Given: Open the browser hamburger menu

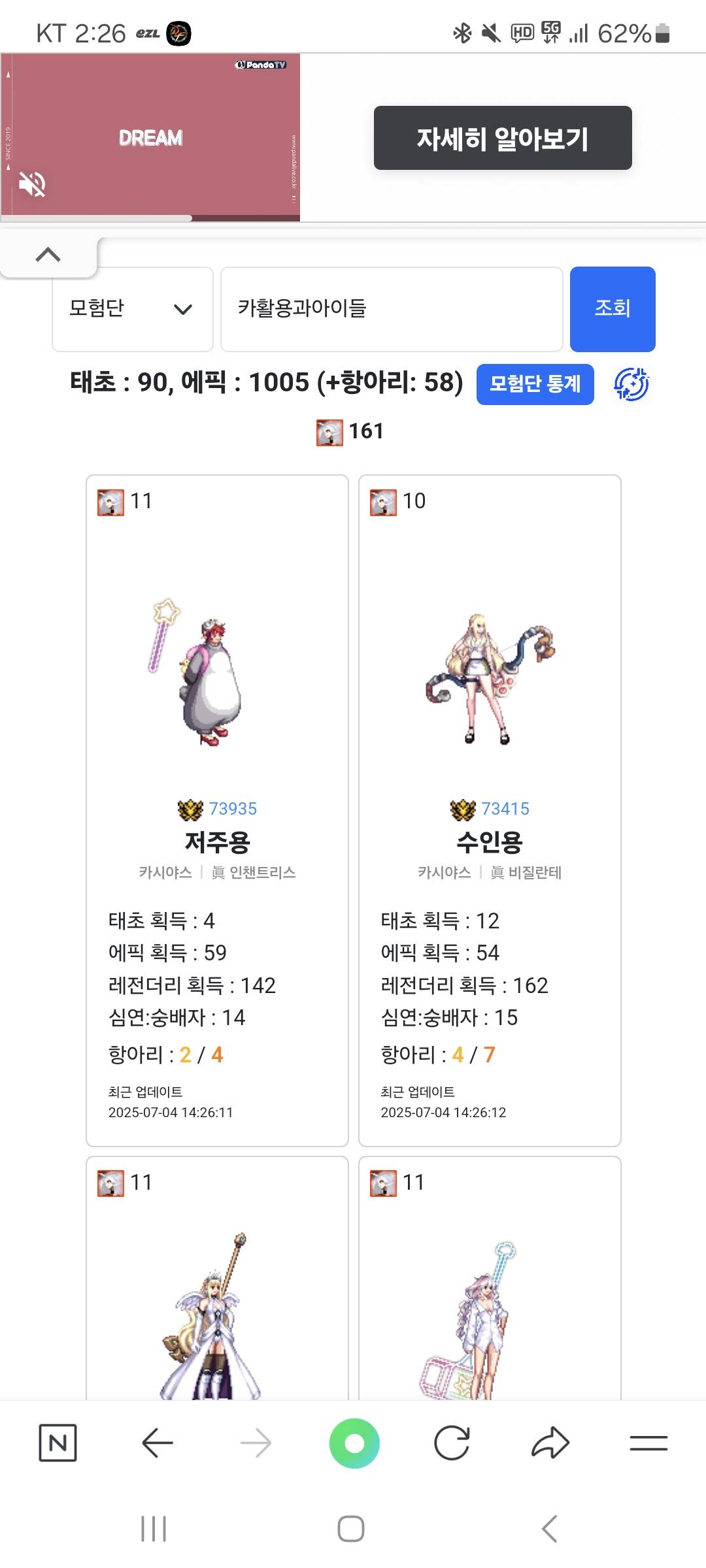Looking at the screenshot, I should point(648,1443).
